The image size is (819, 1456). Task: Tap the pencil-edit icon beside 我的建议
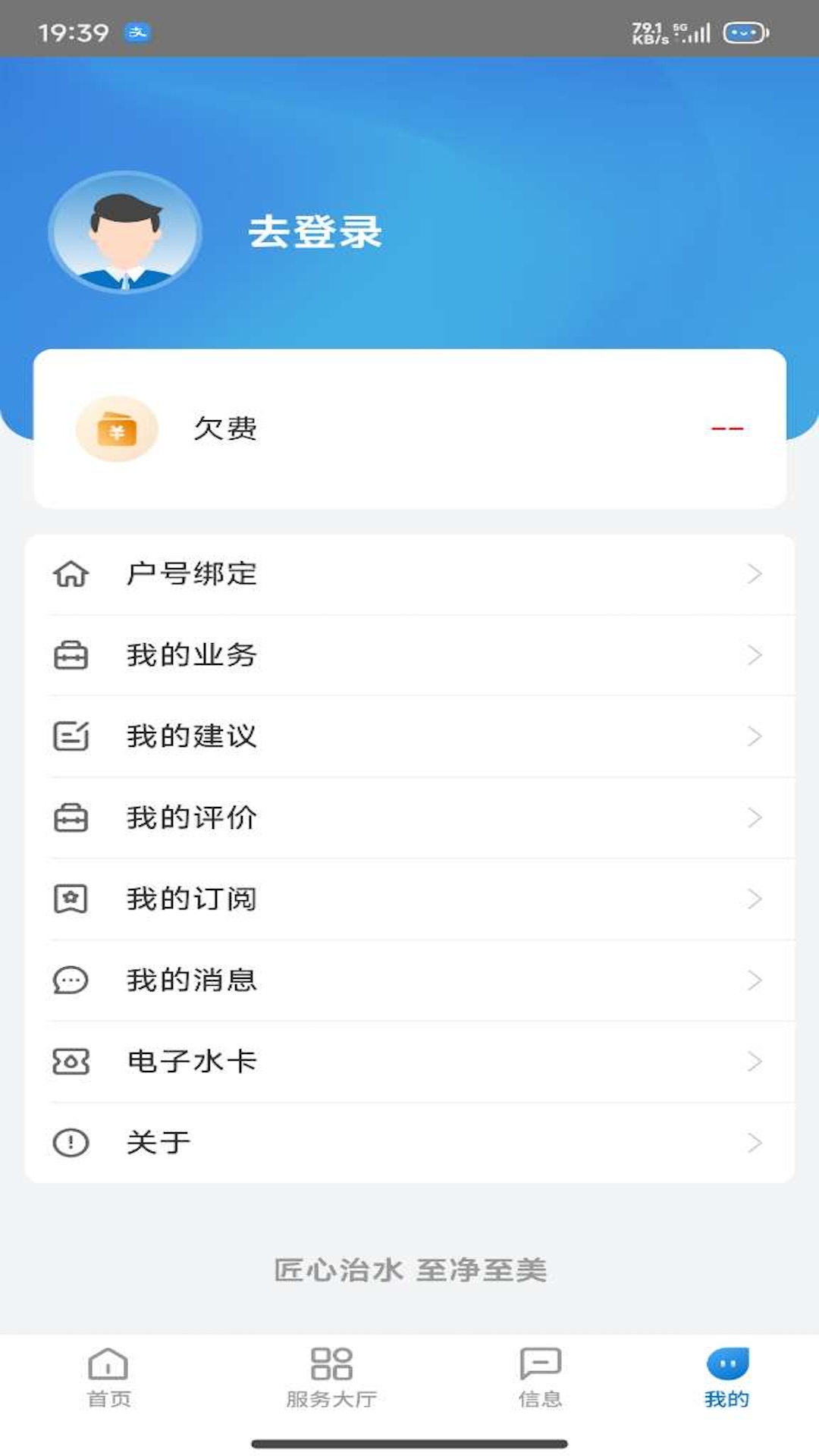[71, 736]
